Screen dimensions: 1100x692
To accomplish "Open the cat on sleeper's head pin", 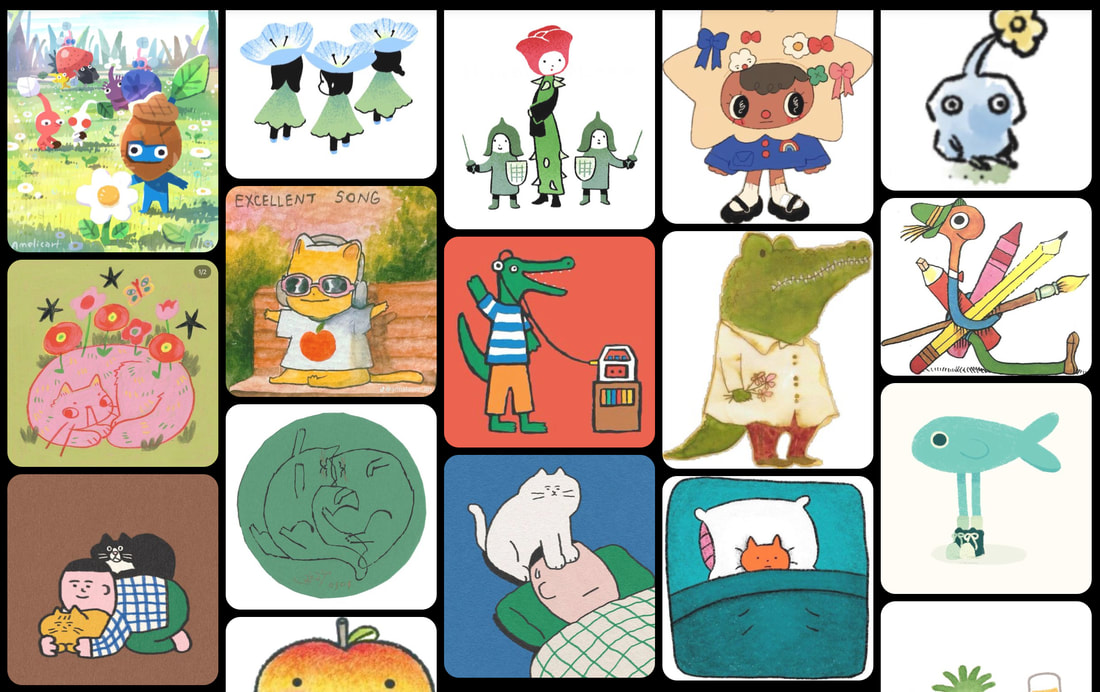I will pos(549,566).
